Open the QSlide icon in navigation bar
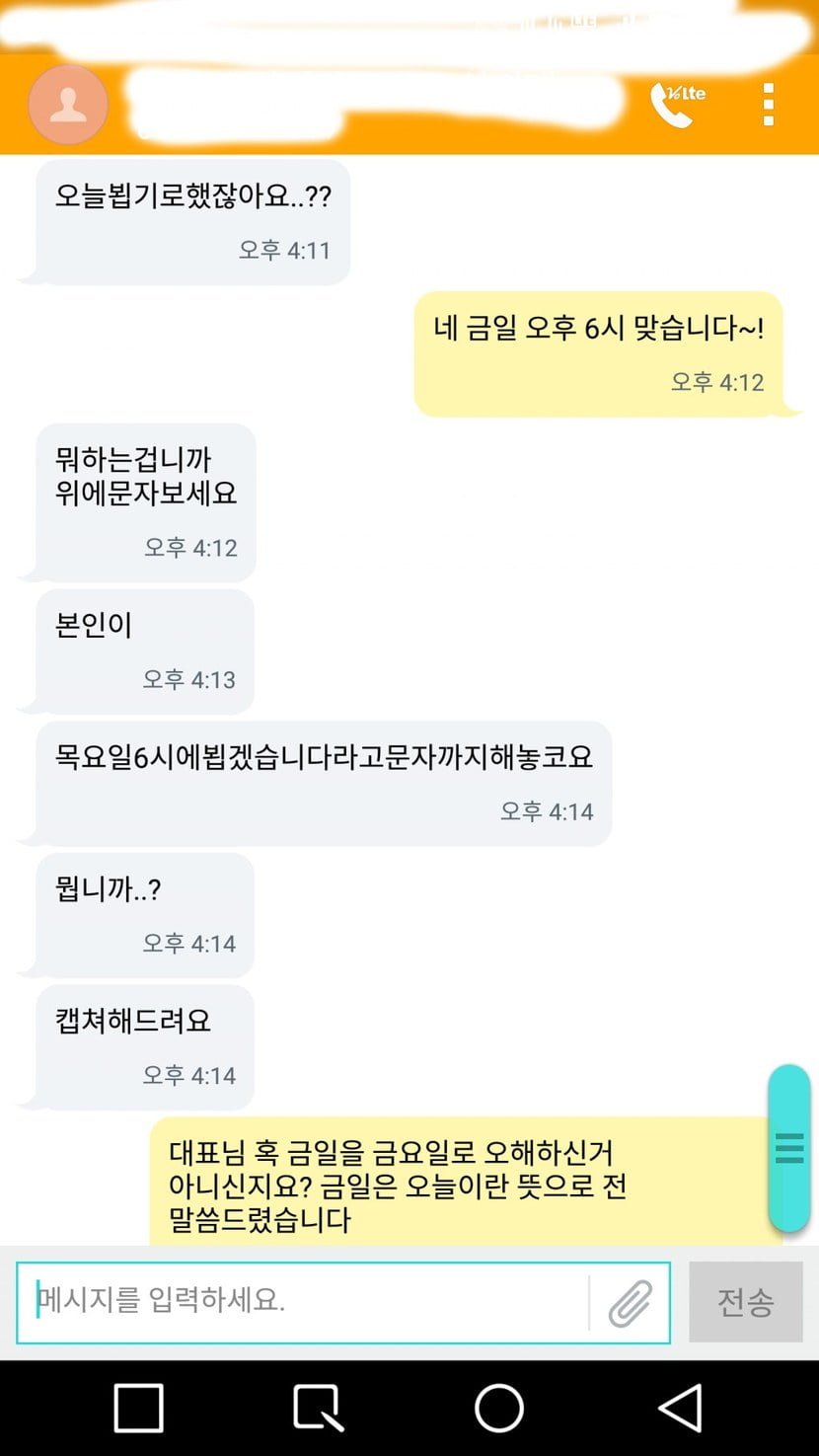Image resolution: width=819 pixels, height=1456 pixels. 318,1408
